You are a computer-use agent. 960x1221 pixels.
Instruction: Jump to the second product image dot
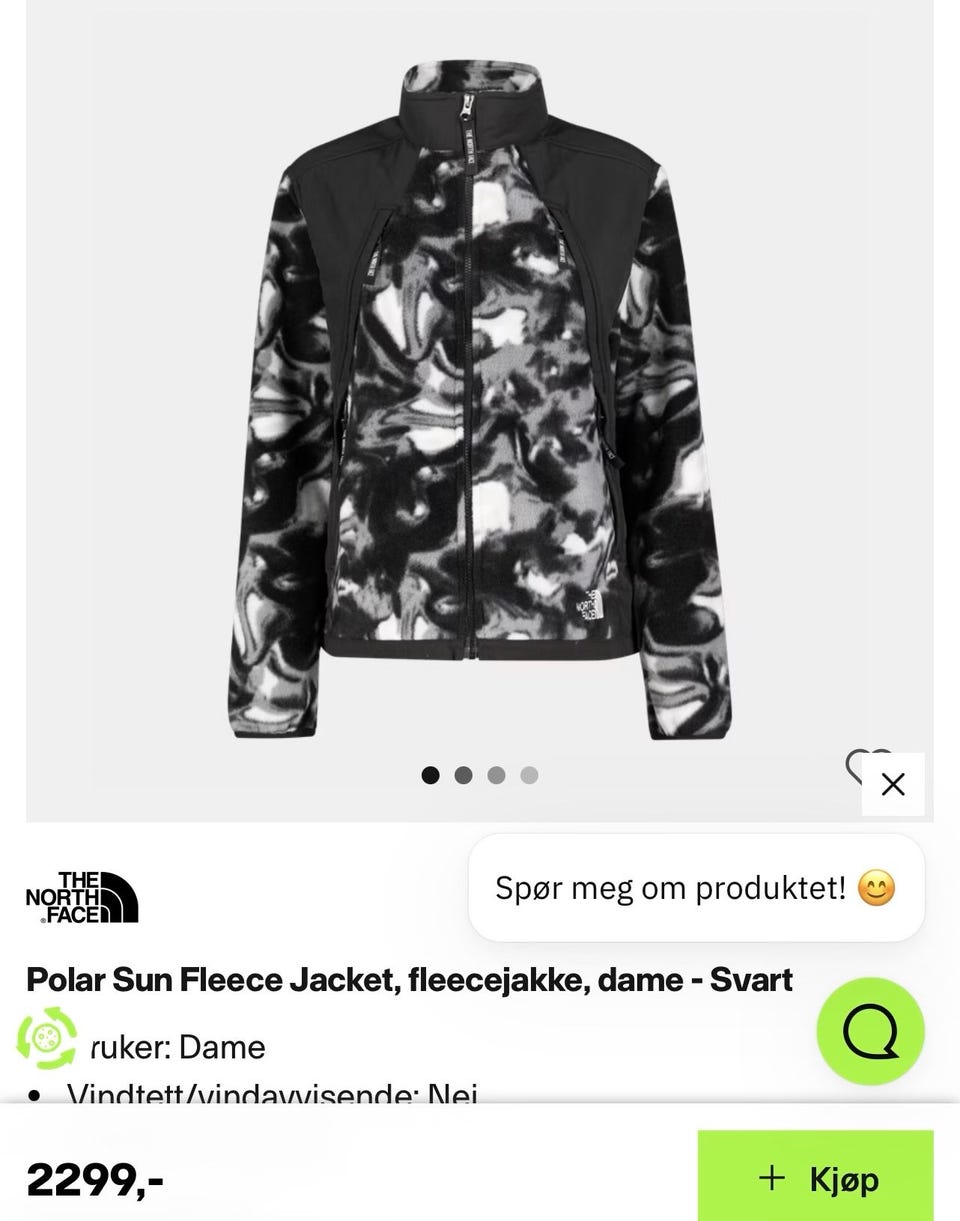point(463,775)
